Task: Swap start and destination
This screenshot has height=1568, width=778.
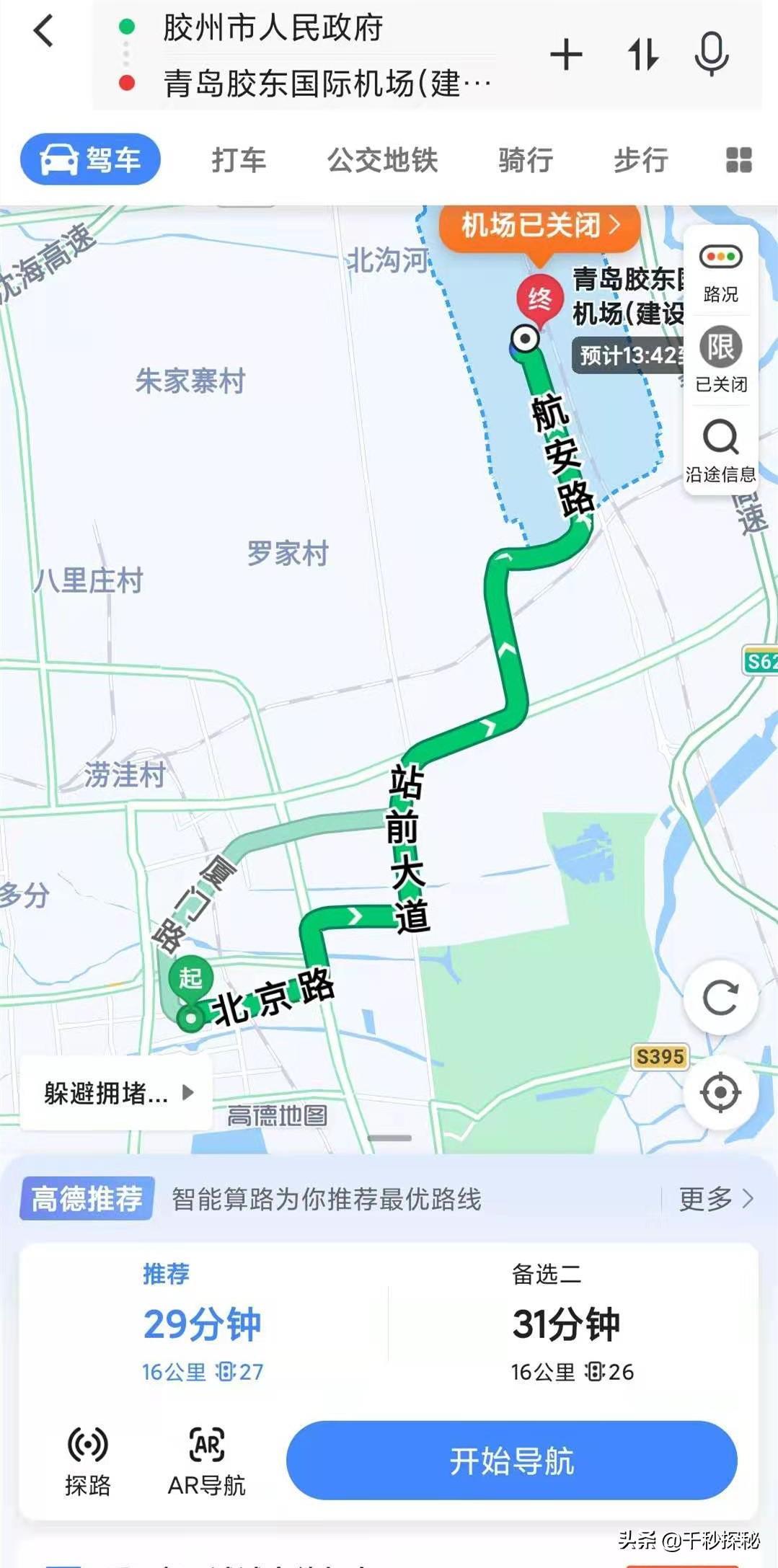Action: coord(643,55)
